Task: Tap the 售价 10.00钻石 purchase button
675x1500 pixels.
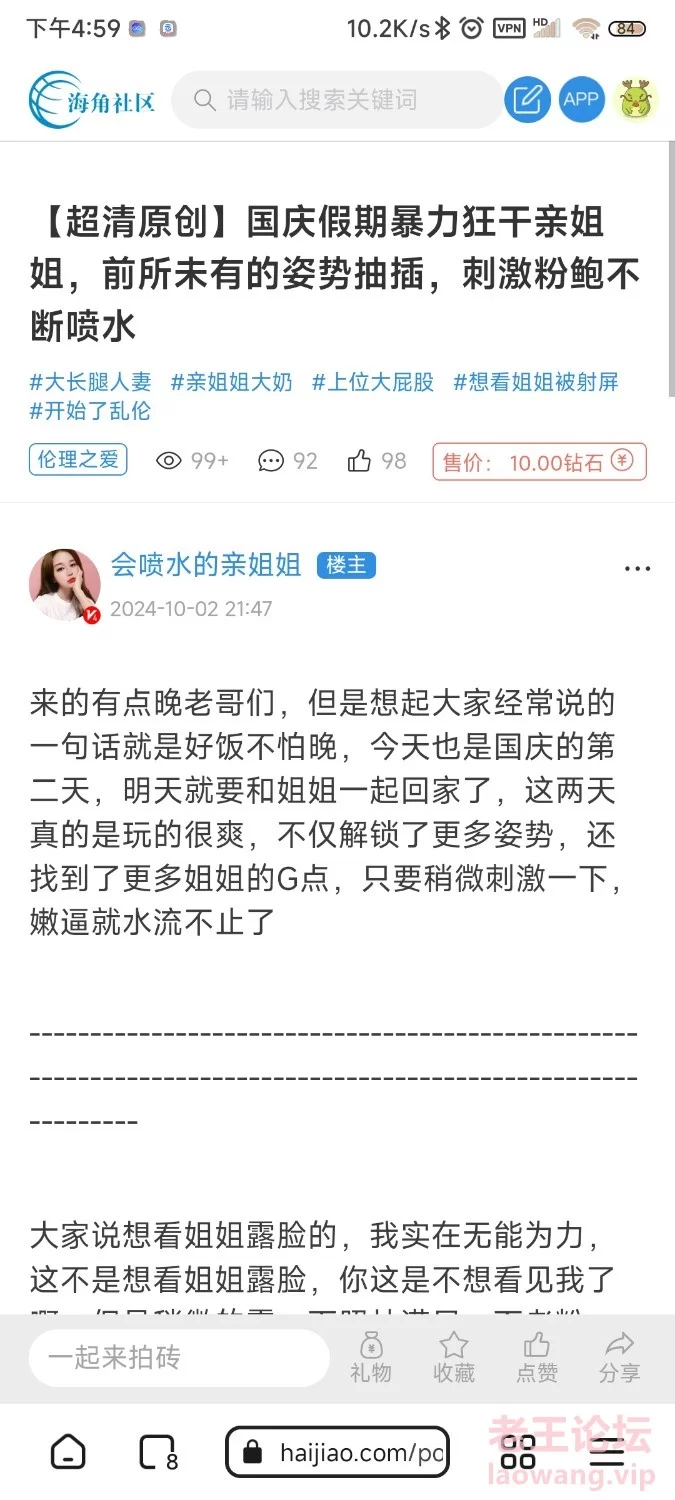Action: [539, 462]
